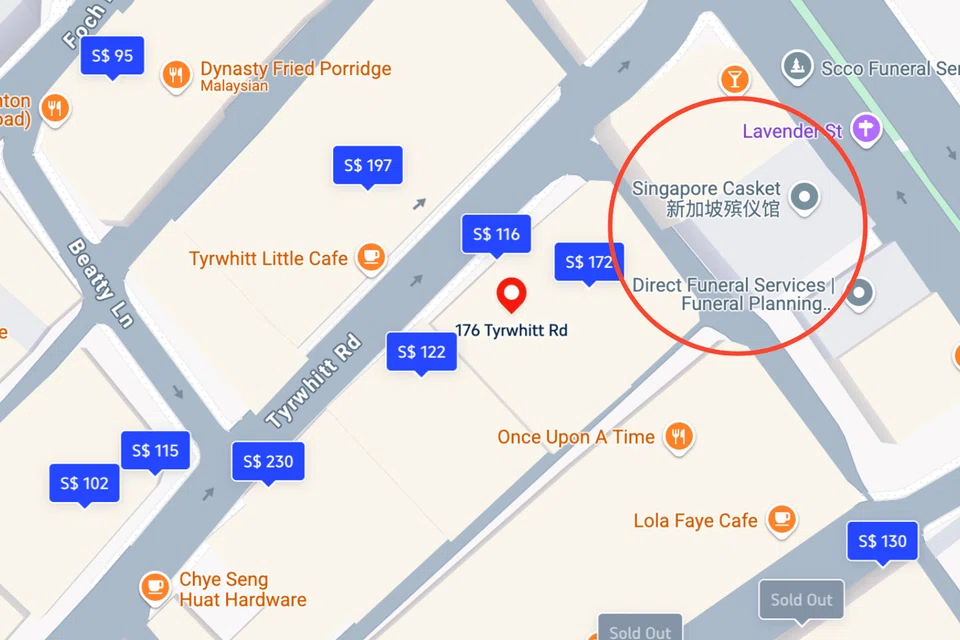
Task: Select the S$ 172 price pin
Action: [x=588, y=262]
